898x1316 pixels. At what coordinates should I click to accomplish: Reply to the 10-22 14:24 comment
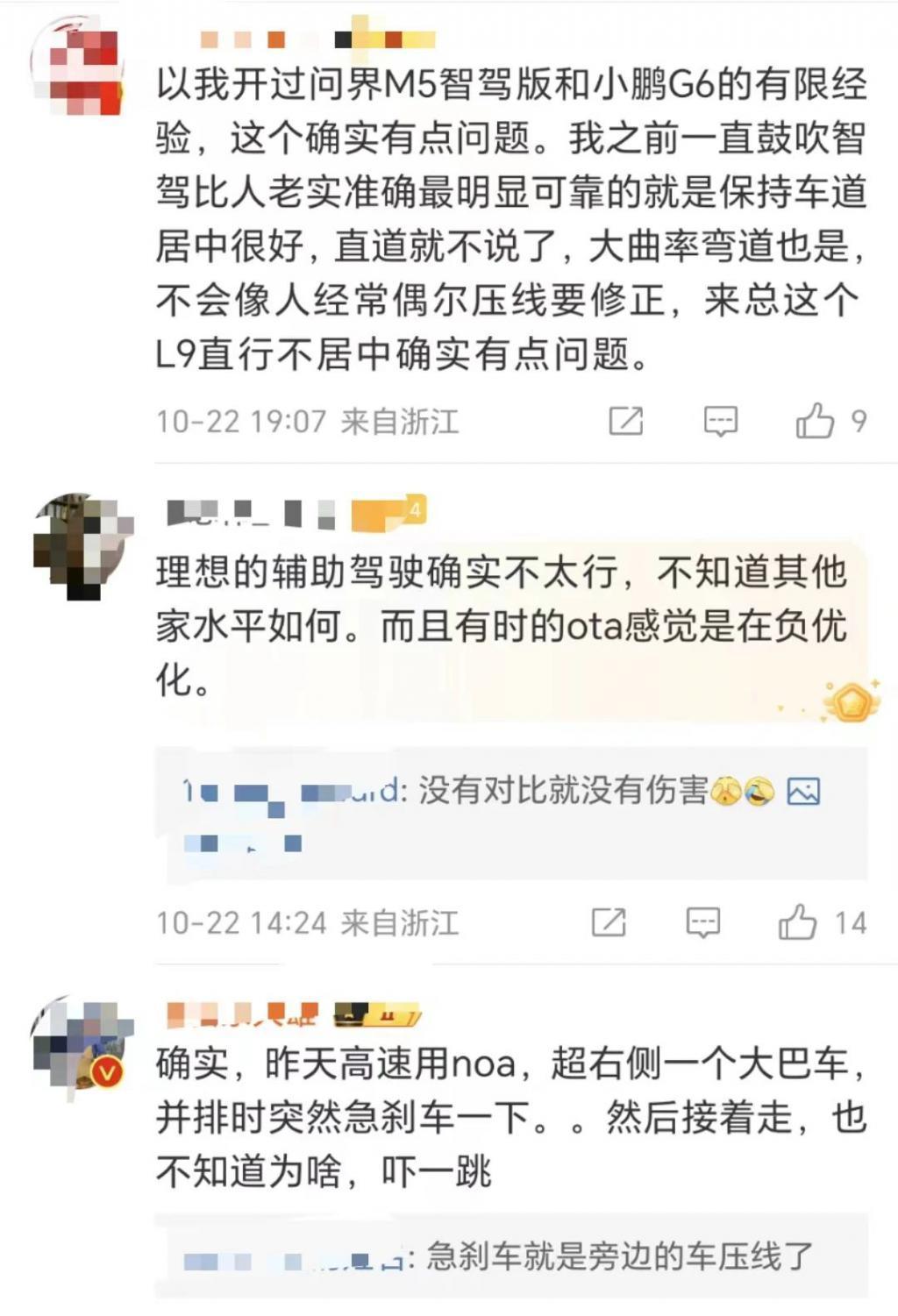click(x=703, y=923)
